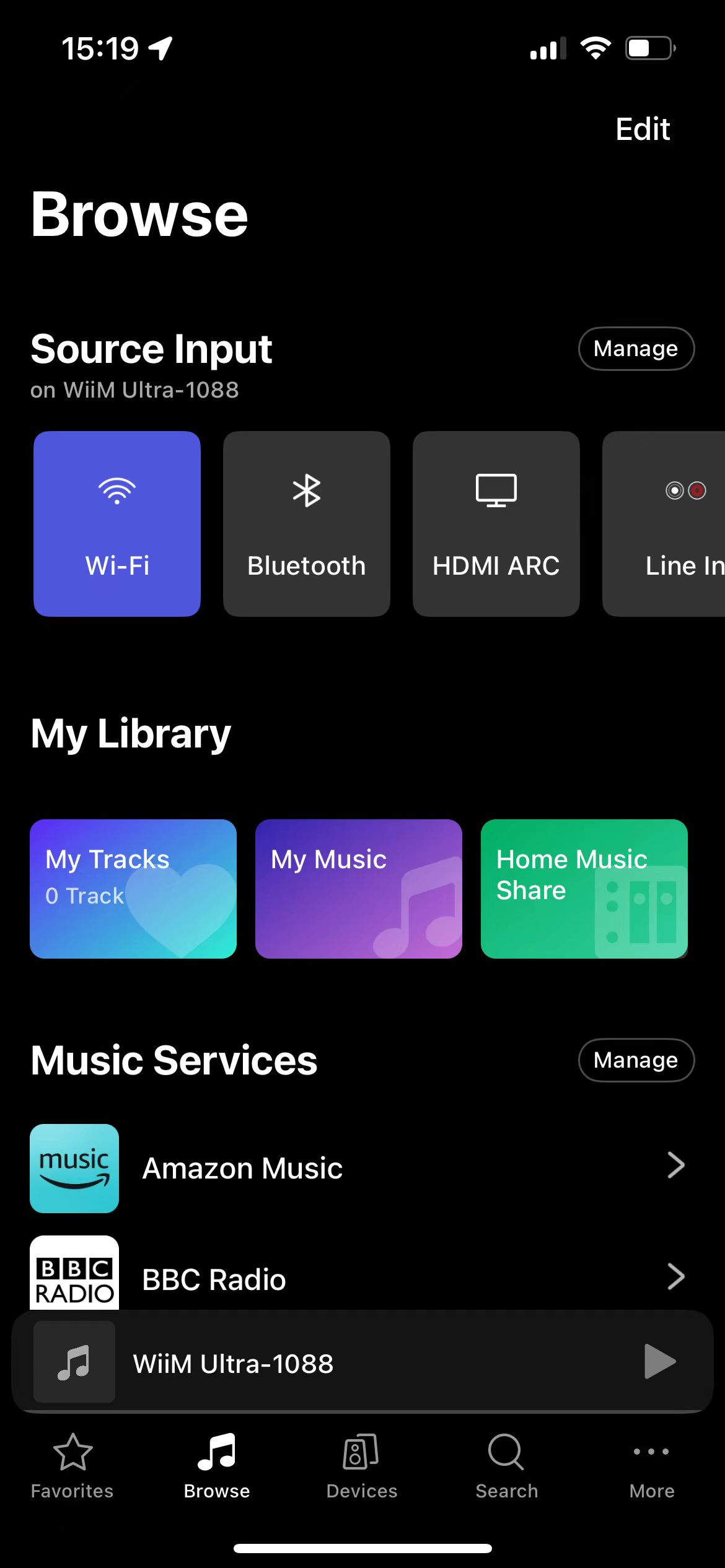Expand the WiiM Ultra-1088 mini player

point(310,1363)
